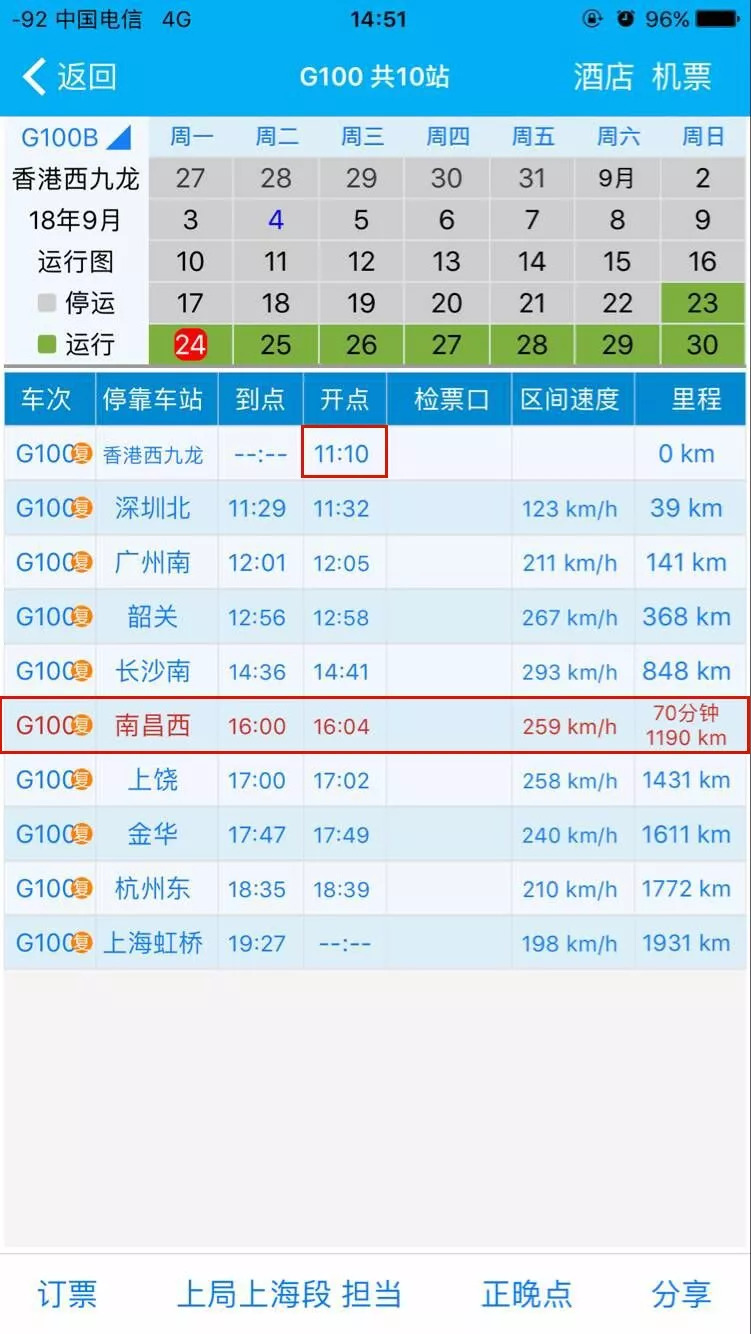Open the 长沙南 station row
Viewport: 751px width, 1334px height.
tap(375, 670)
